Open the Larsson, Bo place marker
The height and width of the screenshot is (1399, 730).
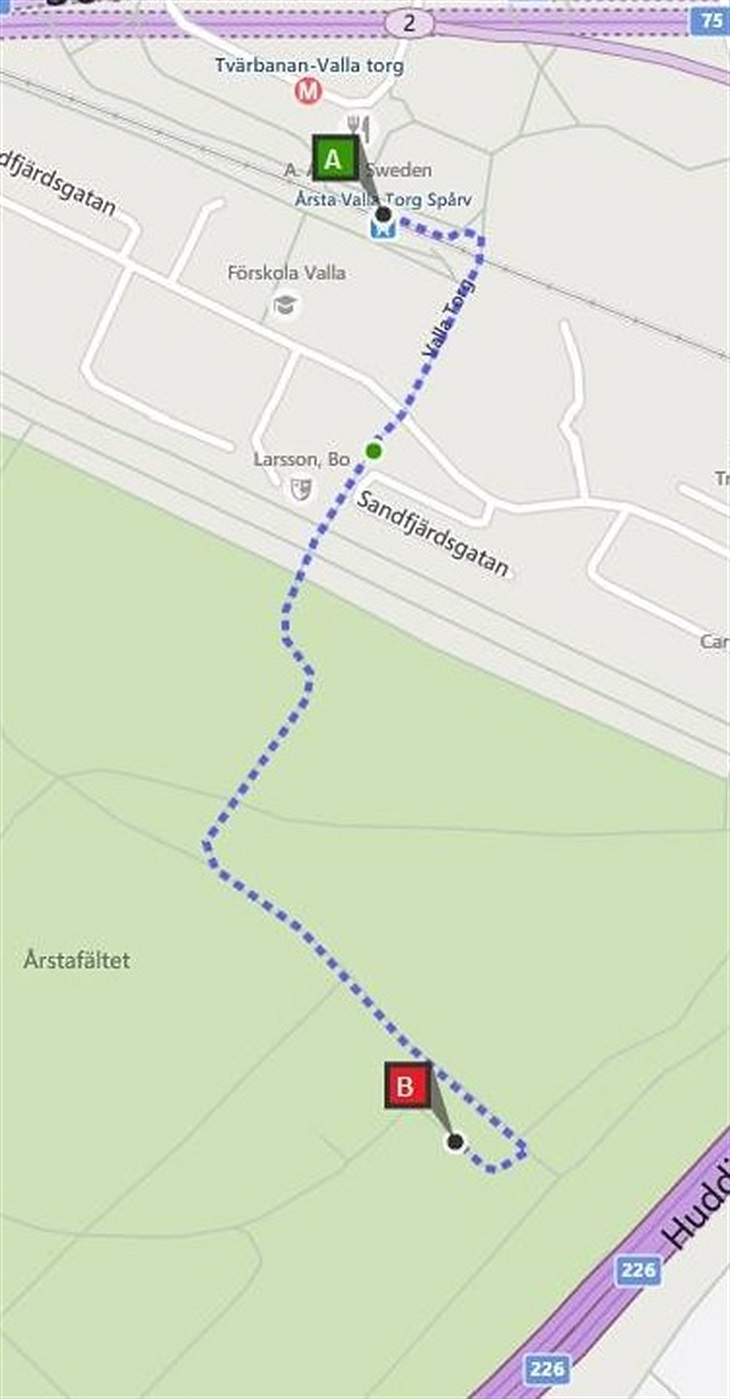coord(300,488)
